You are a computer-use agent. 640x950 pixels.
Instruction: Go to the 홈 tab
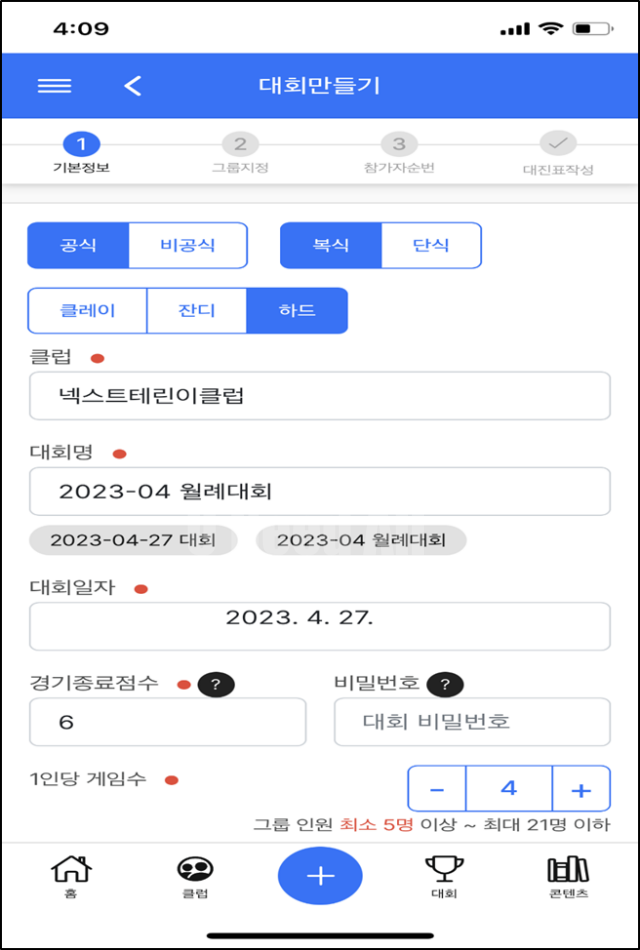70,877
